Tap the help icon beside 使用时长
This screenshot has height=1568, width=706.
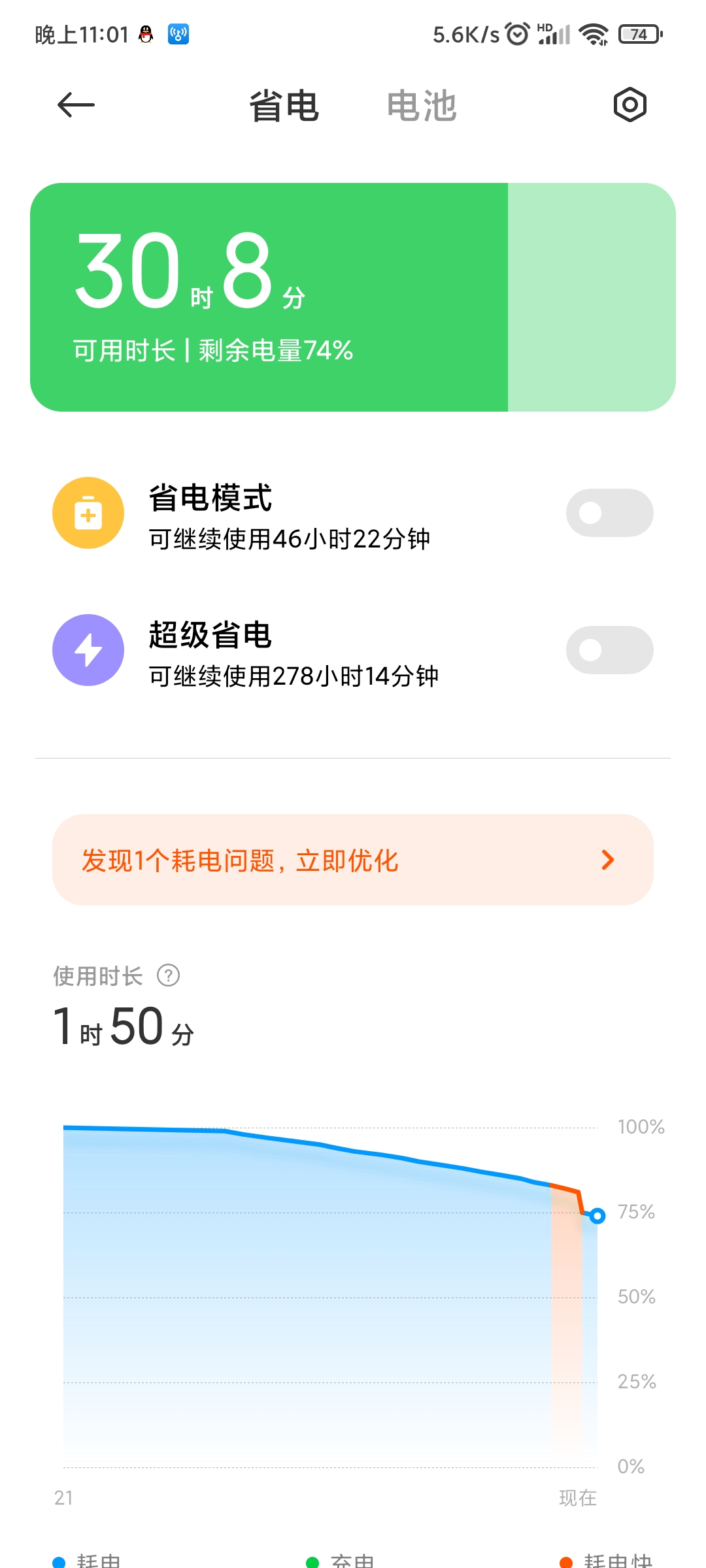(x=169, y=975)
